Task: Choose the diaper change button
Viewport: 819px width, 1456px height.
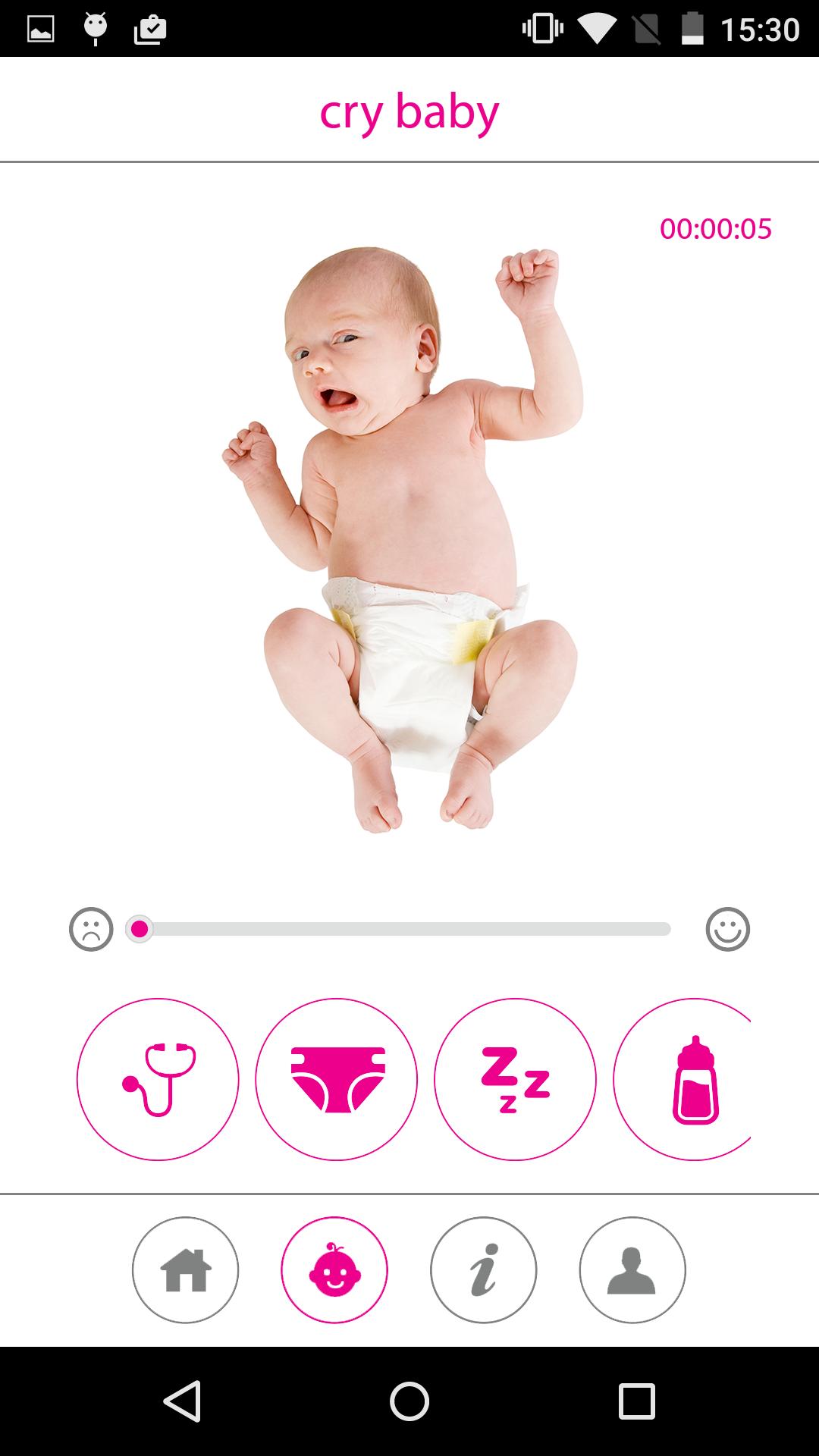Action: (337, 1079)
